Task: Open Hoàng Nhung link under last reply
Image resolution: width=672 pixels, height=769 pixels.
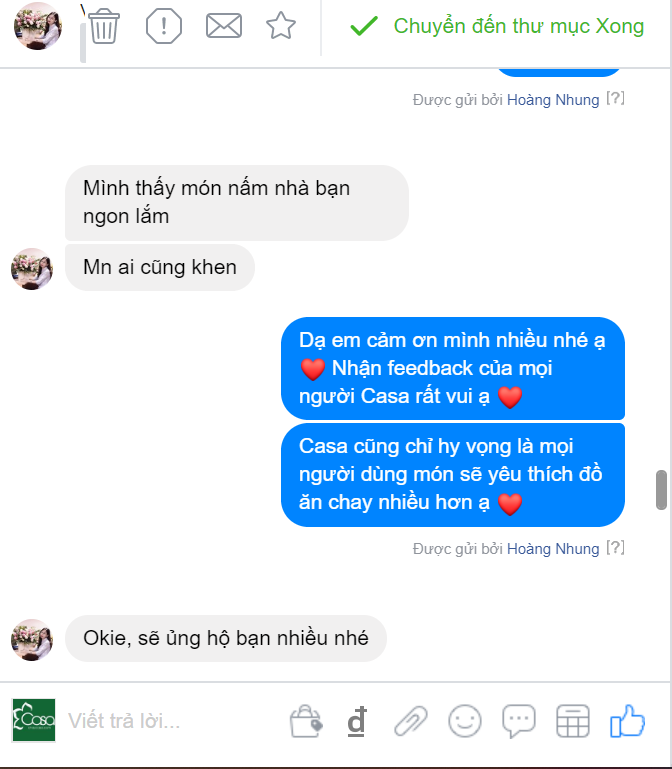Action: click(x=553, y=548)
